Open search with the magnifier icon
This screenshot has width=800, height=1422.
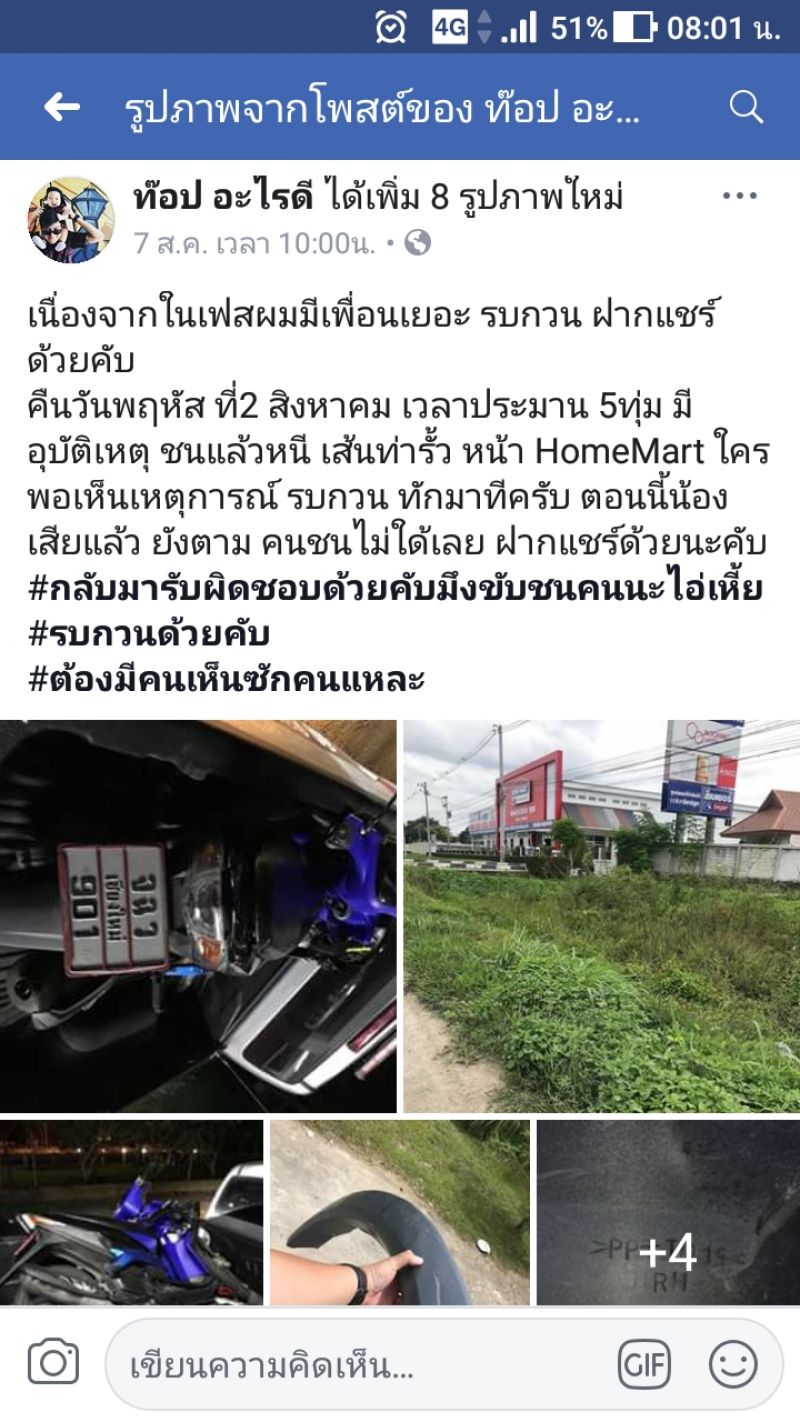tap(746, 107)
